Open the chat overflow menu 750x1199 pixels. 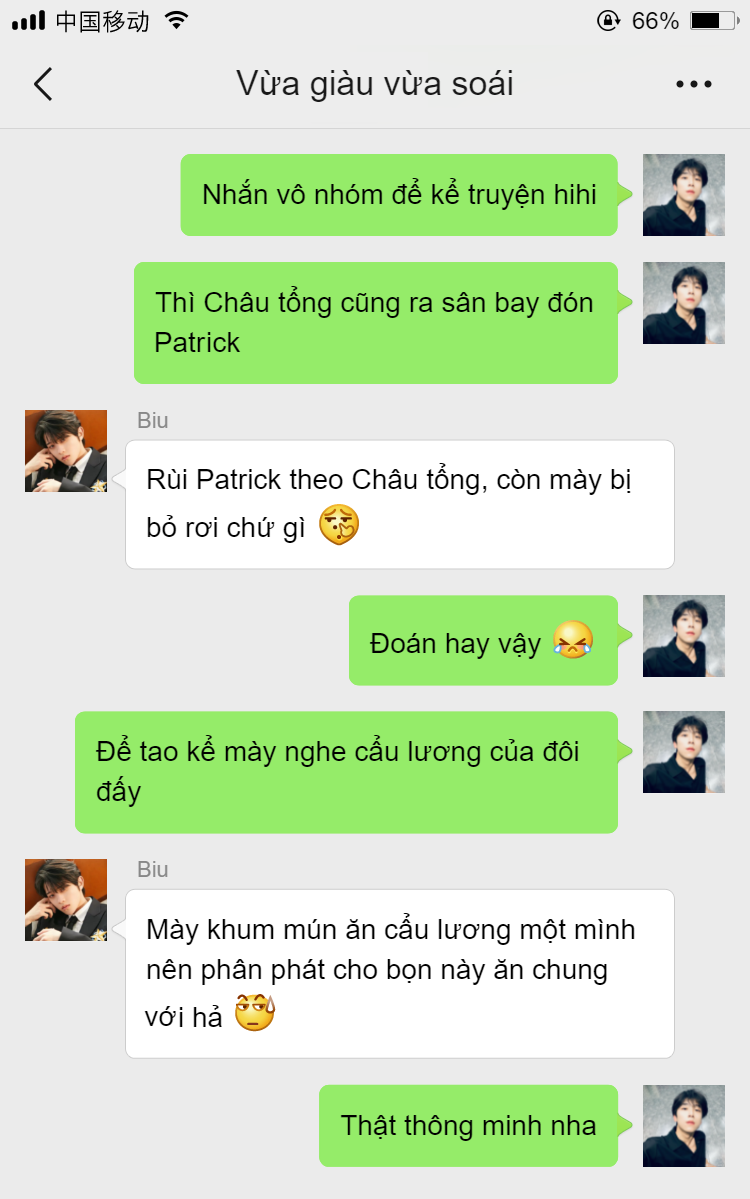pyautogui.click(x=693, y=84)
